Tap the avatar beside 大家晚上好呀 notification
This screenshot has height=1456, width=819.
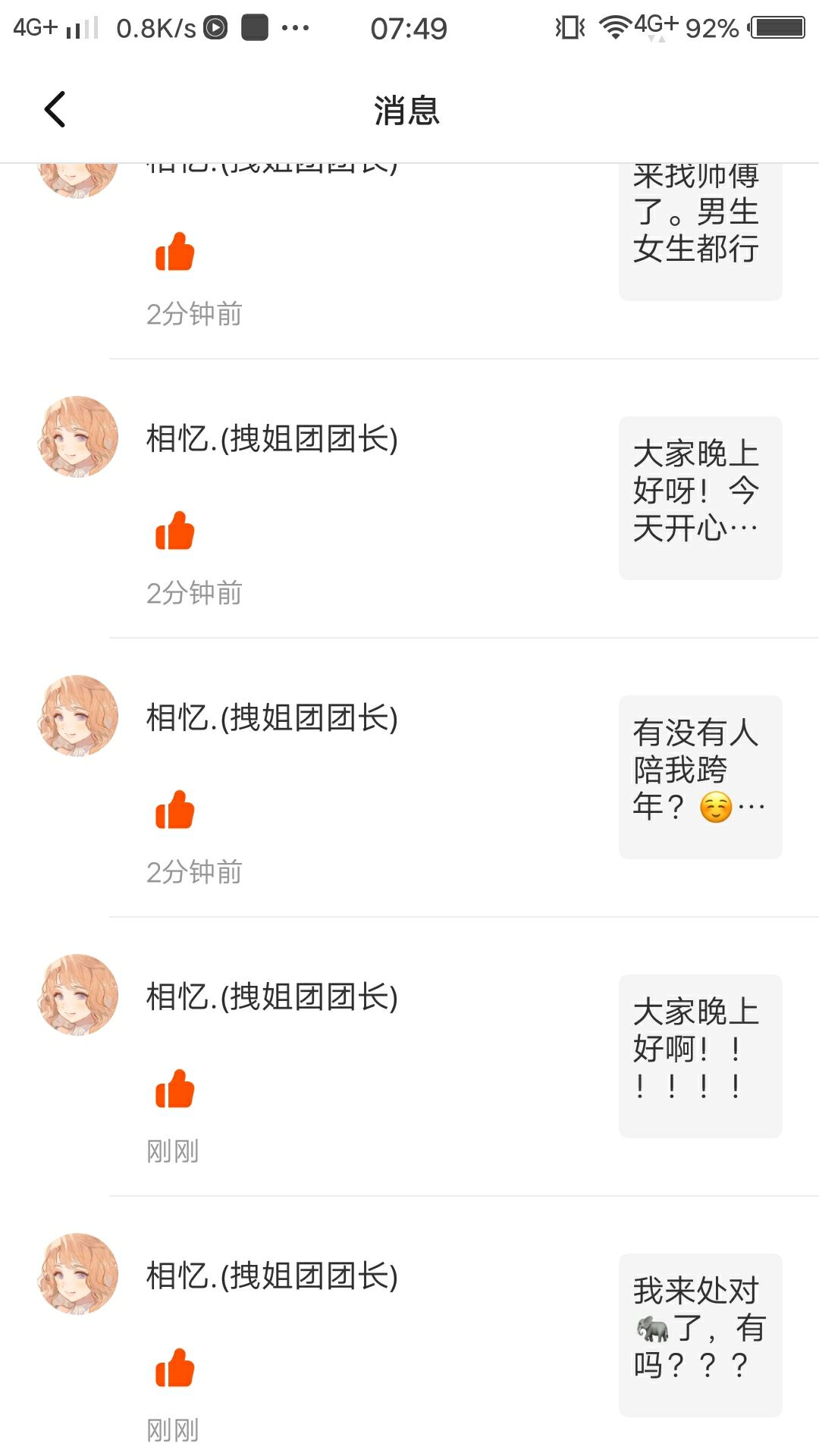pos(77,437)
